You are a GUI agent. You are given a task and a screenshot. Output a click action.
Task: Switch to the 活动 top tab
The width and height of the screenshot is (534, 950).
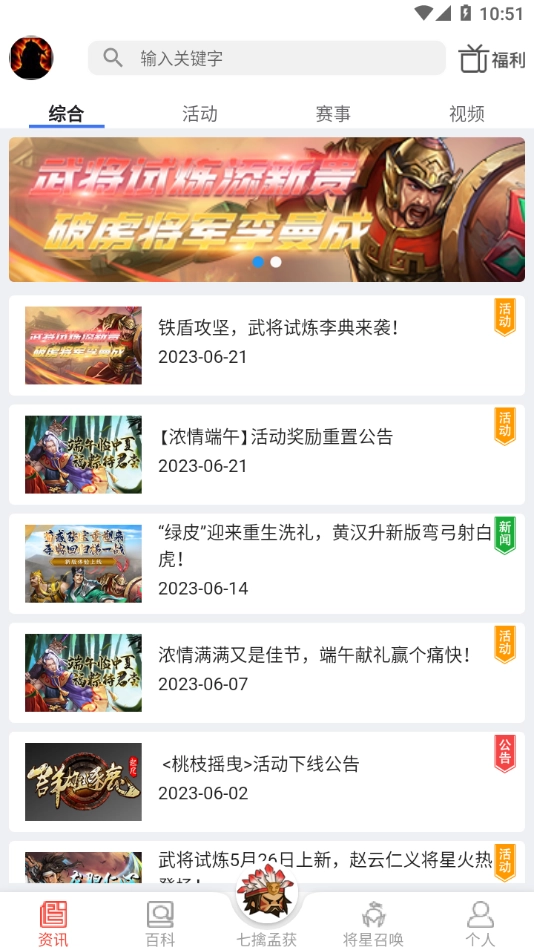[200, 113]
